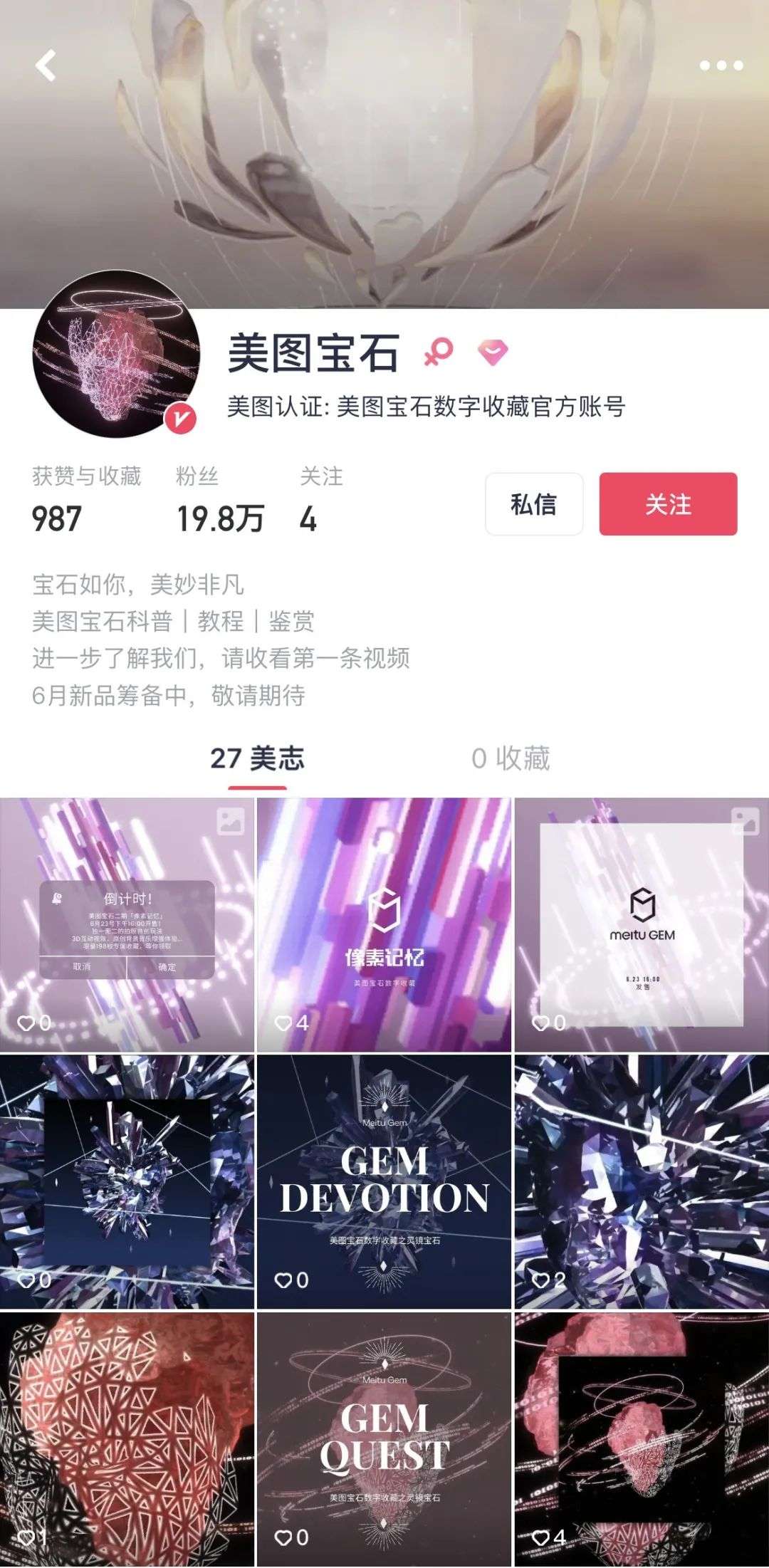
Task: Open the 像素记忆 post
Action: (384, 924)
